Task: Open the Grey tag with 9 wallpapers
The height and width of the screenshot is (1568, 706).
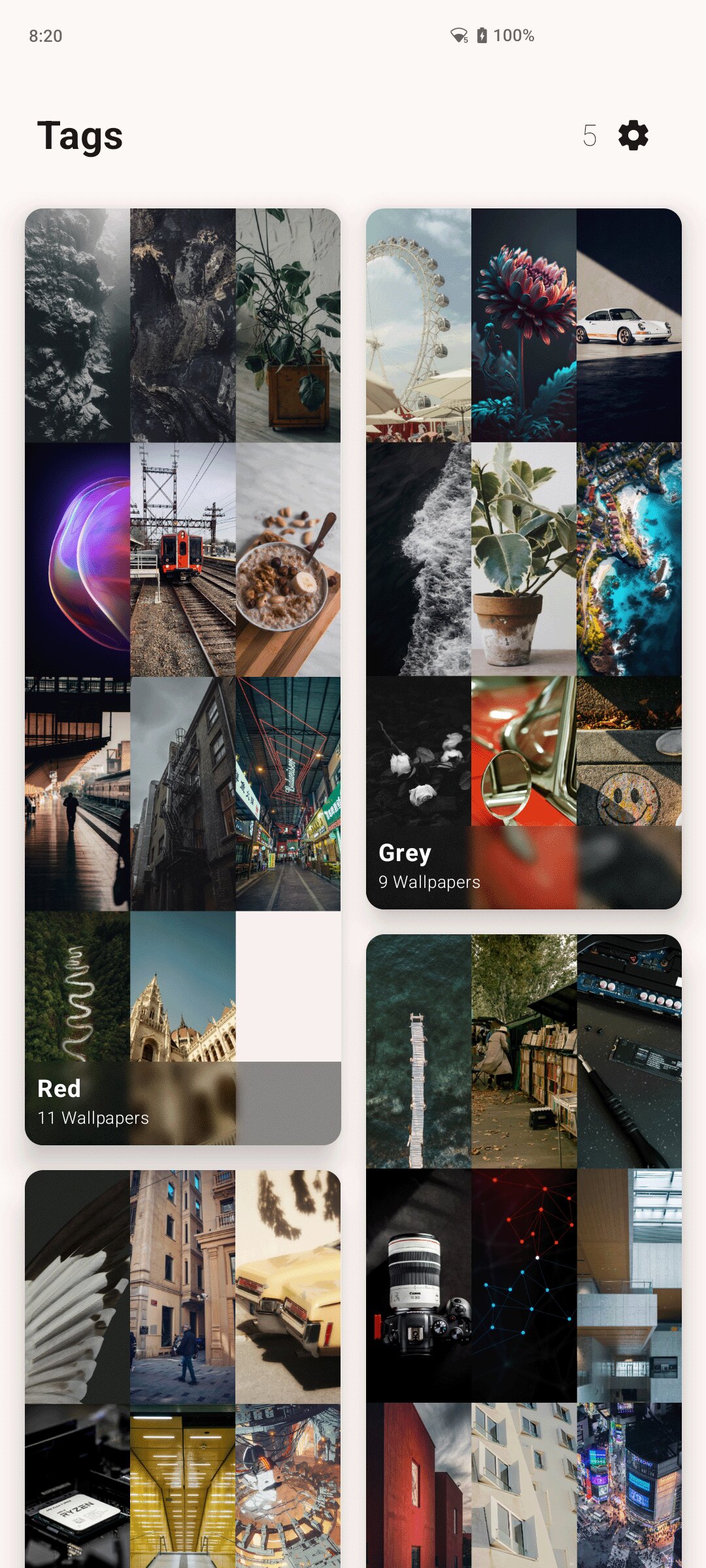Action: (524, 559)
